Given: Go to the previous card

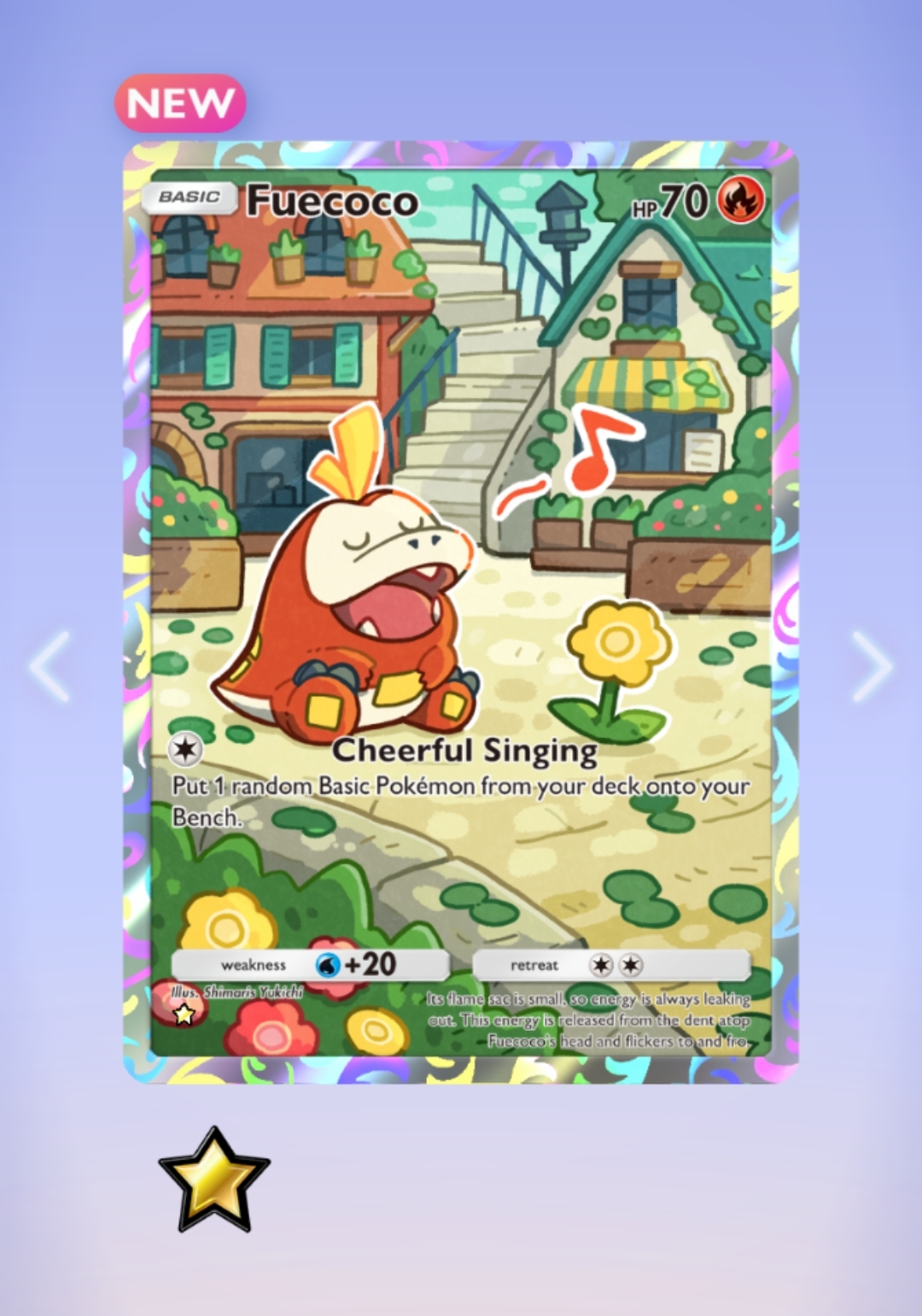Looking at the screenshot, I should click(50, 666).
